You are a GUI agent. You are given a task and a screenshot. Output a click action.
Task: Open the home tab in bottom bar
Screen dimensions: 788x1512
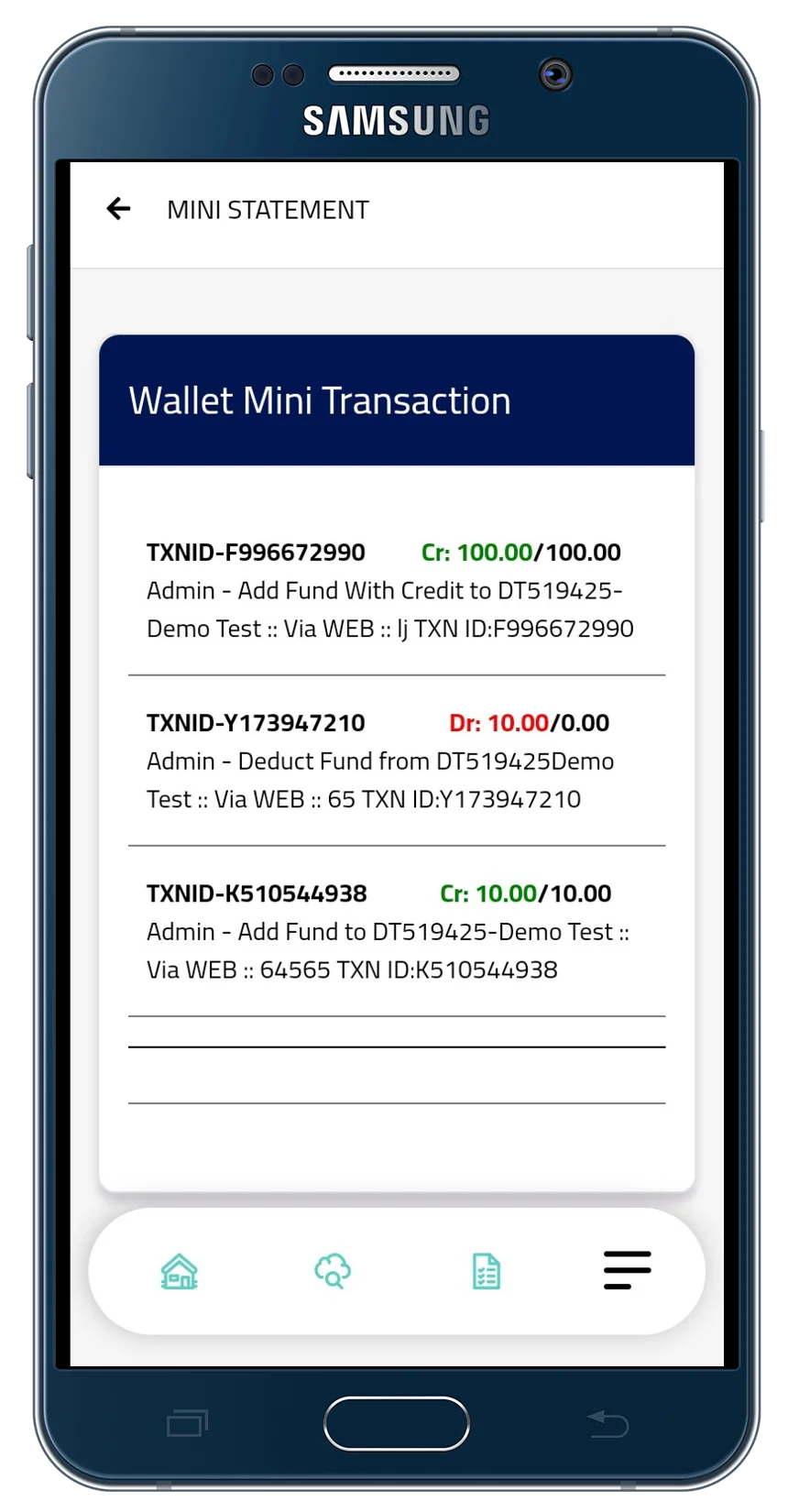click(x=180, y=1271)
